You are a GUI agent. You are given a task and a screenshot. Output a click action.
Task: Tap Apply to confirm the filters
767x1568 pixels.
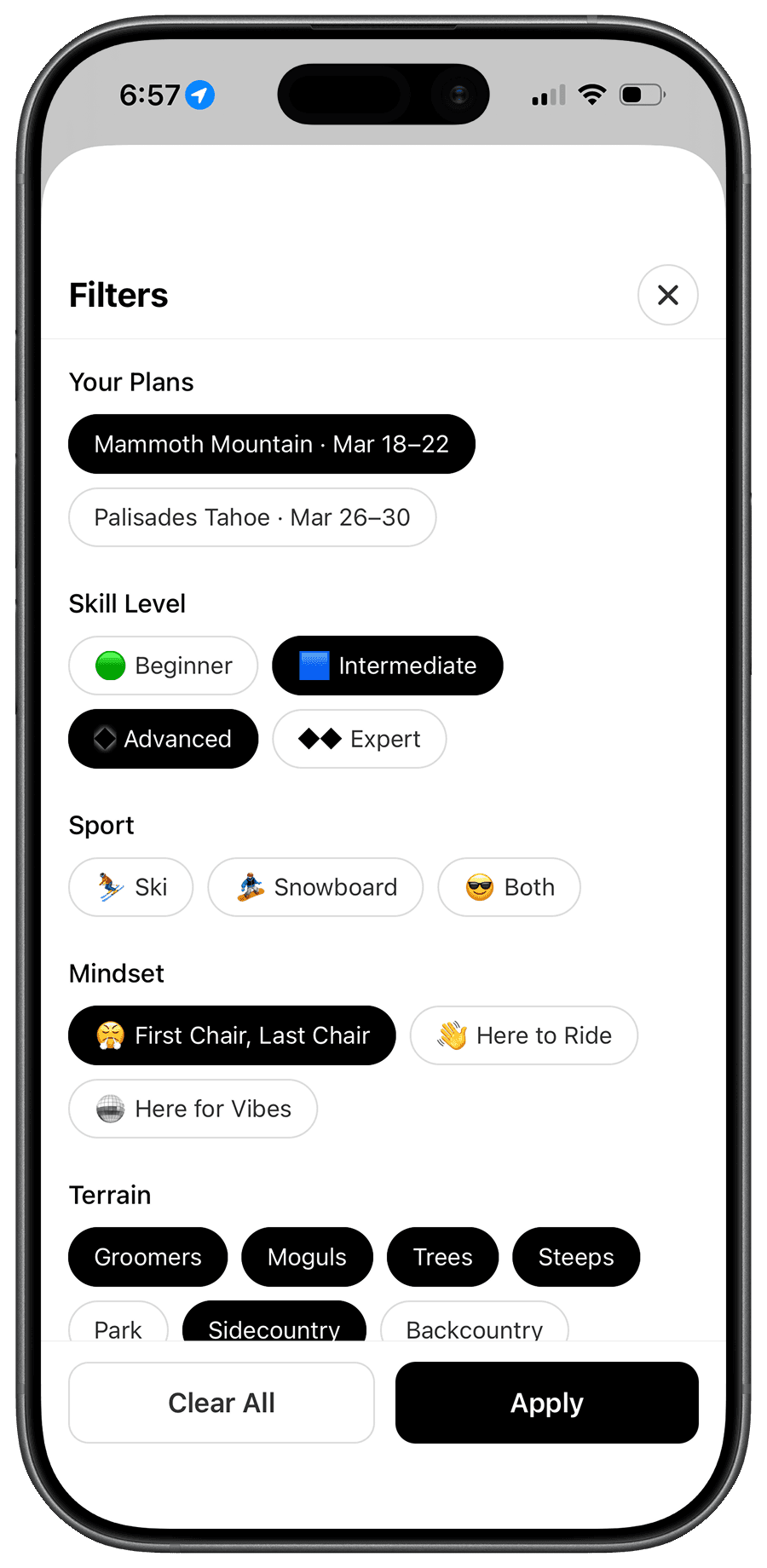546,1403
